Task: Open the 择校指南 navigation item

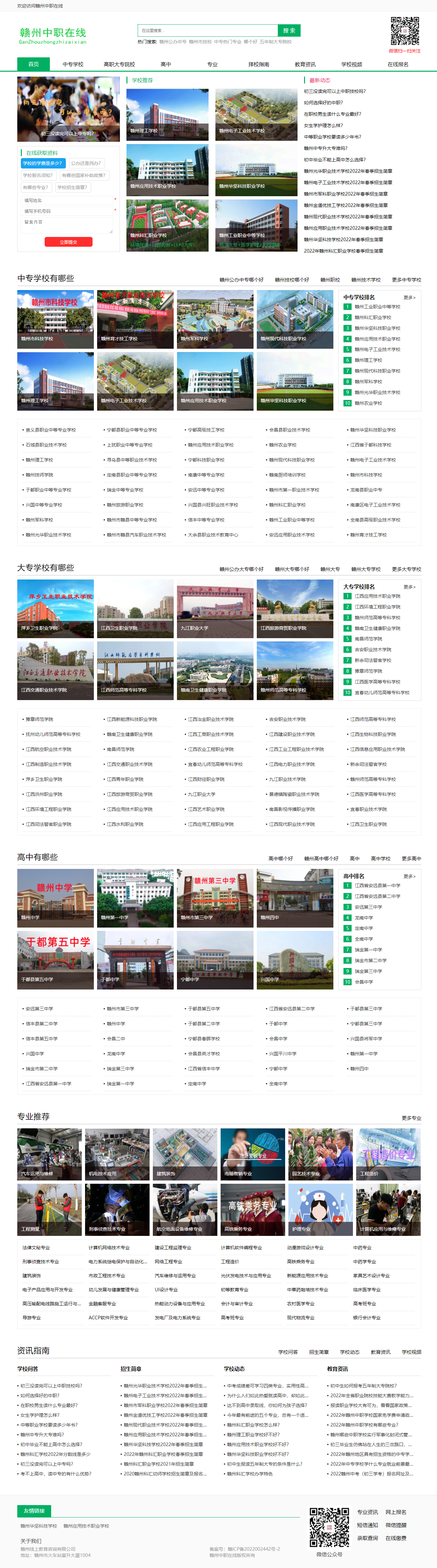Action: (x=259, y=64)
